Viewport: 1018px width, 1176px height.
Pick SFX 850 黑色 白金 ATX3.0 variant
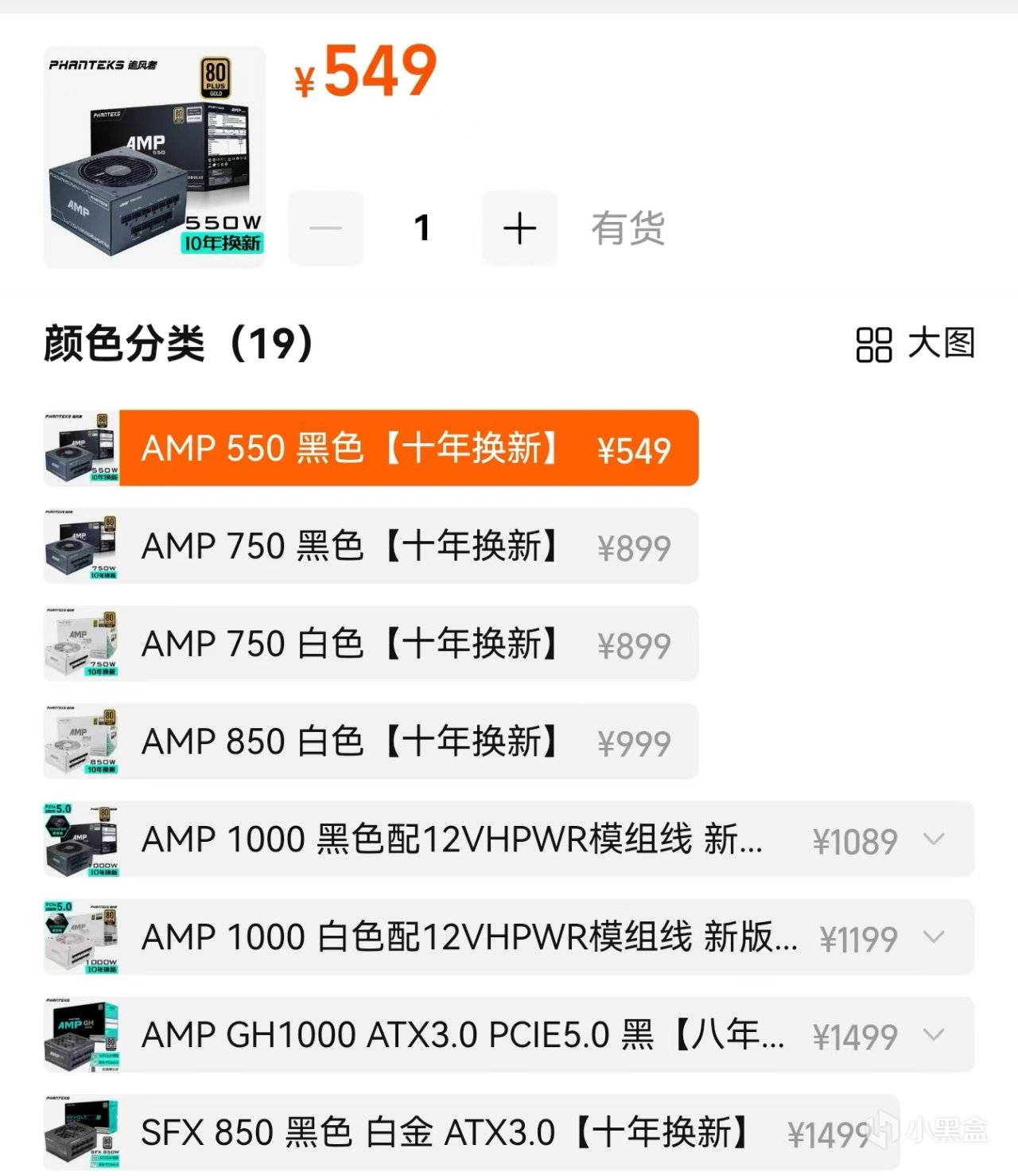click(x=471, y=1133)
